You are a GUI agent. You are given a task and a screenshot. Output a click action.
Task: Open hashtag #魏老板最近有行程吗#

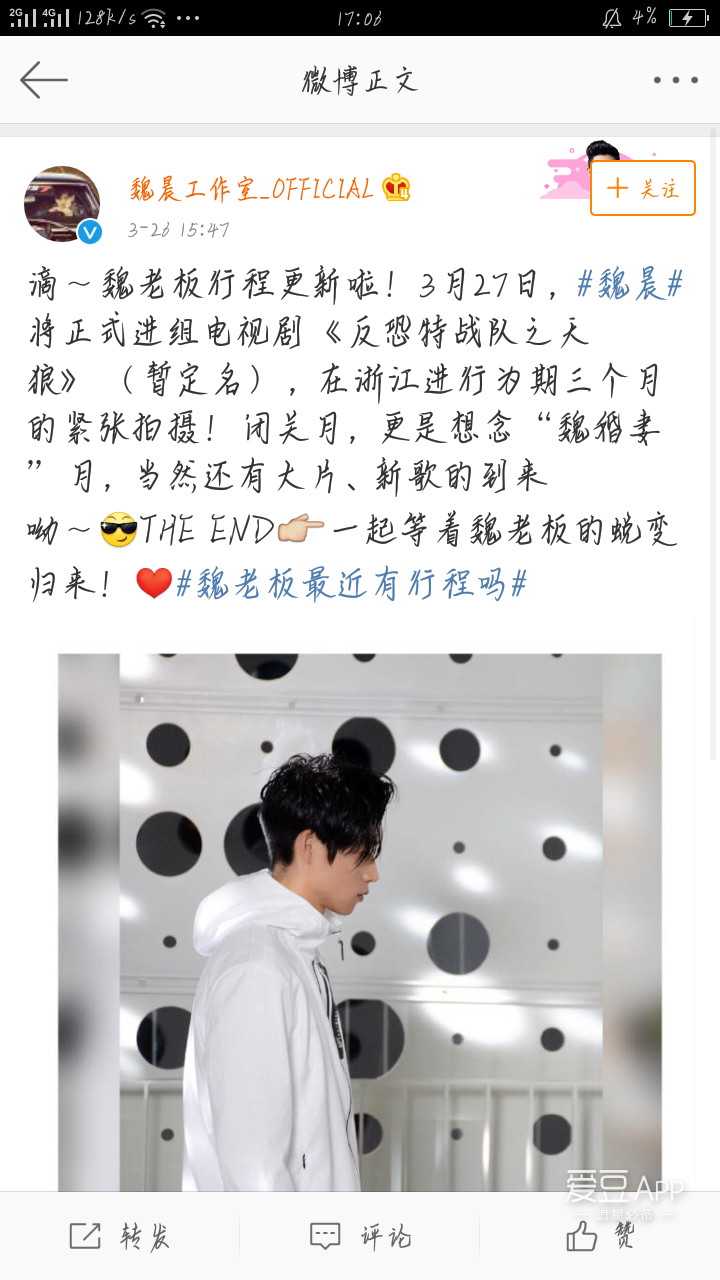click(351, 583)
